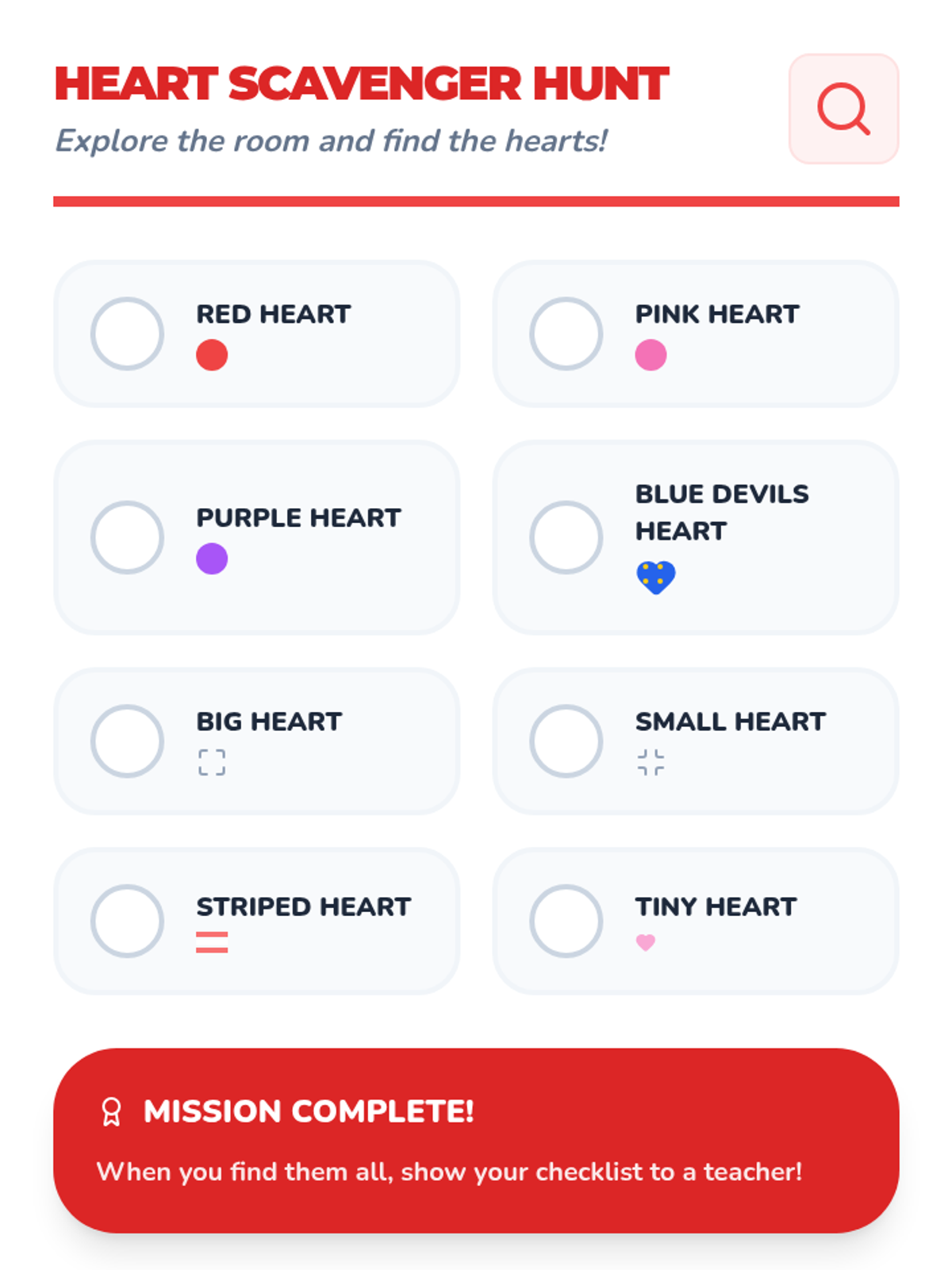This screenshot has height=1270, width=952.
Task: Check the Blue Devils Heart item
Action: tap(566, 537)
